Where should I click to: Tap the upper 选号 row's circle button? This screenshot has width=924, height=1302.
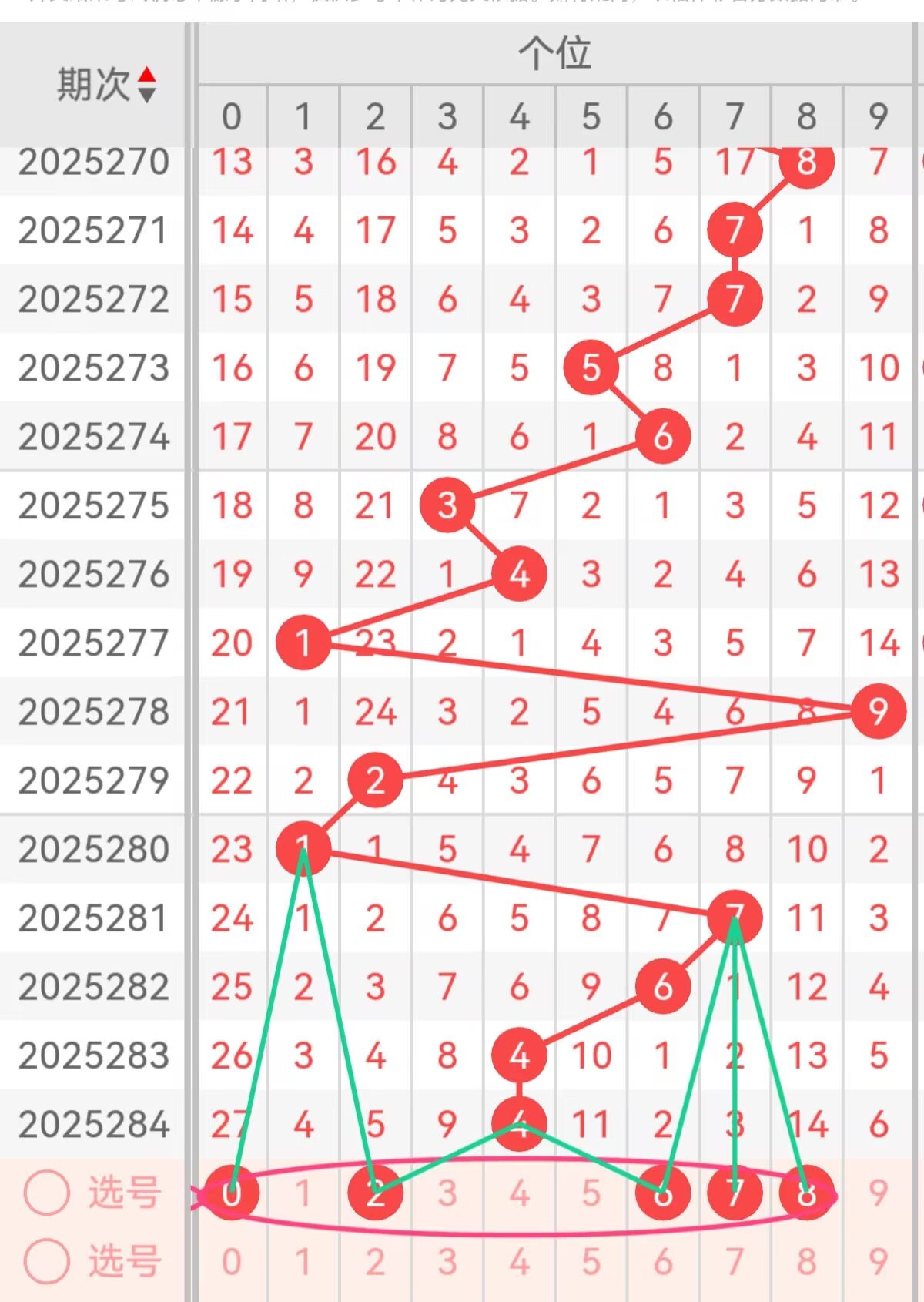click(x=47, y=1193)
